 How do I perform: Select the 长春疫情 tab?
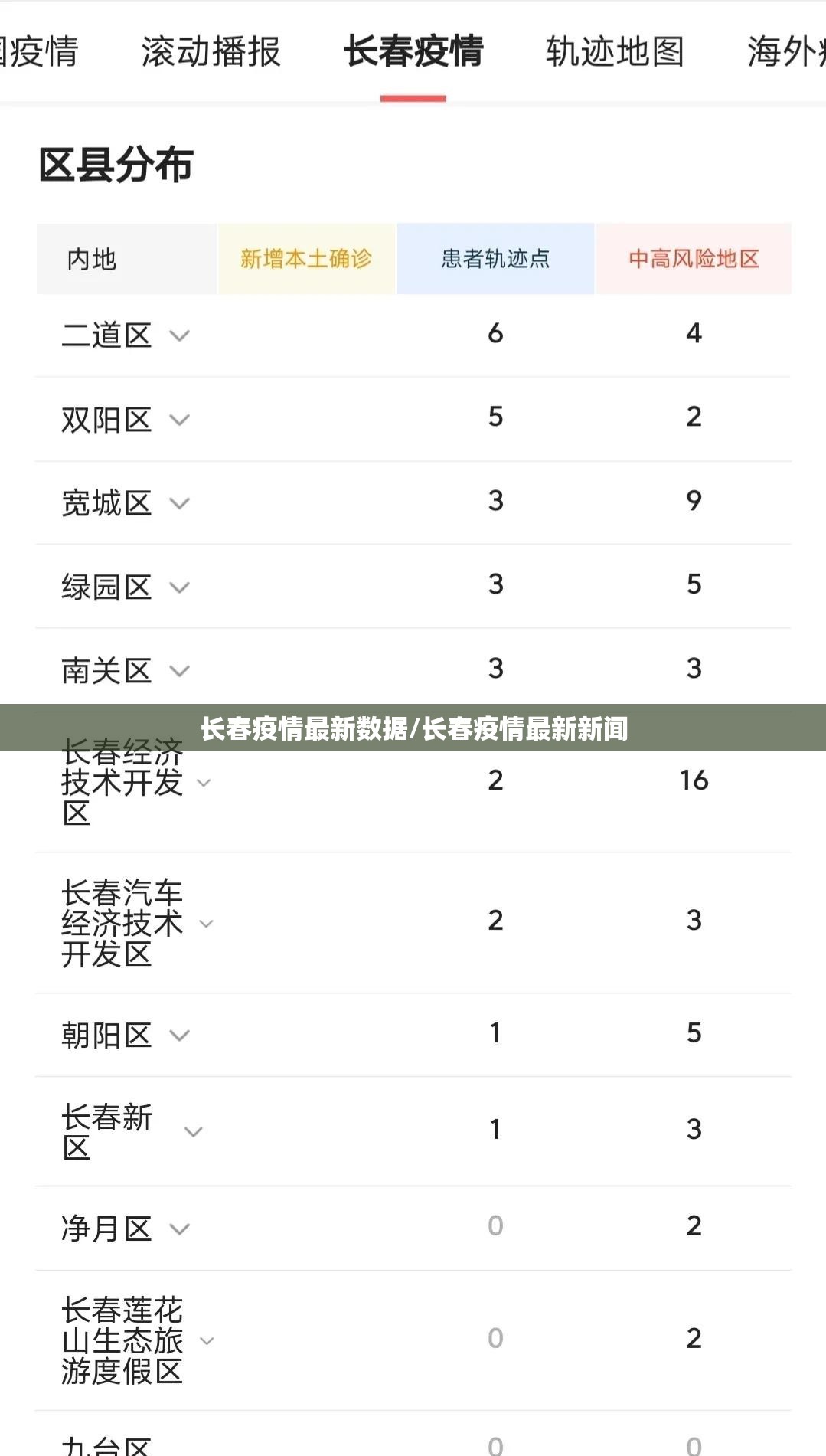(x=413, y=52)
